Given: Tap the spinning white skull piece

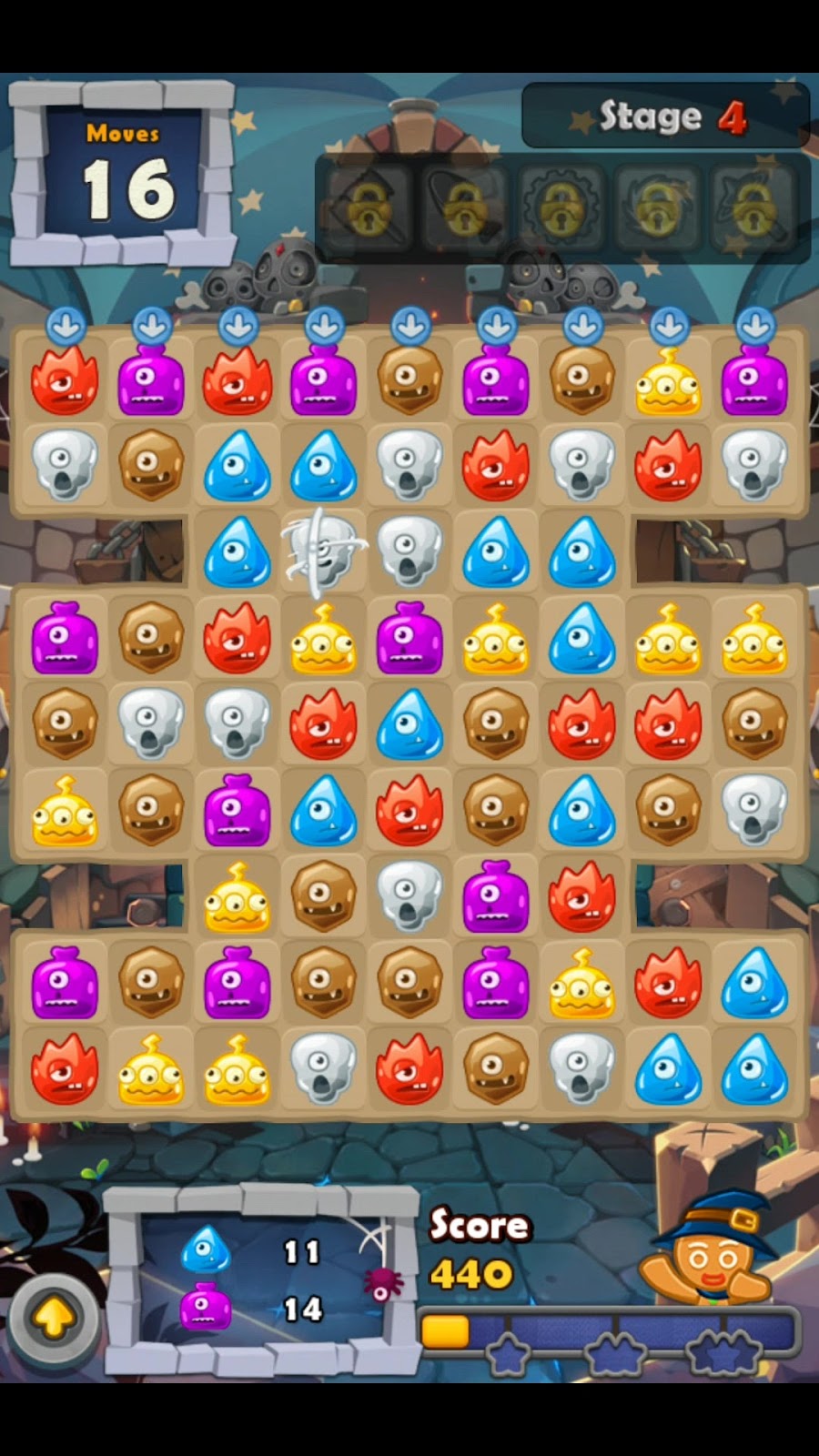Looking at the screenshot, I should [x=323, y=551].
